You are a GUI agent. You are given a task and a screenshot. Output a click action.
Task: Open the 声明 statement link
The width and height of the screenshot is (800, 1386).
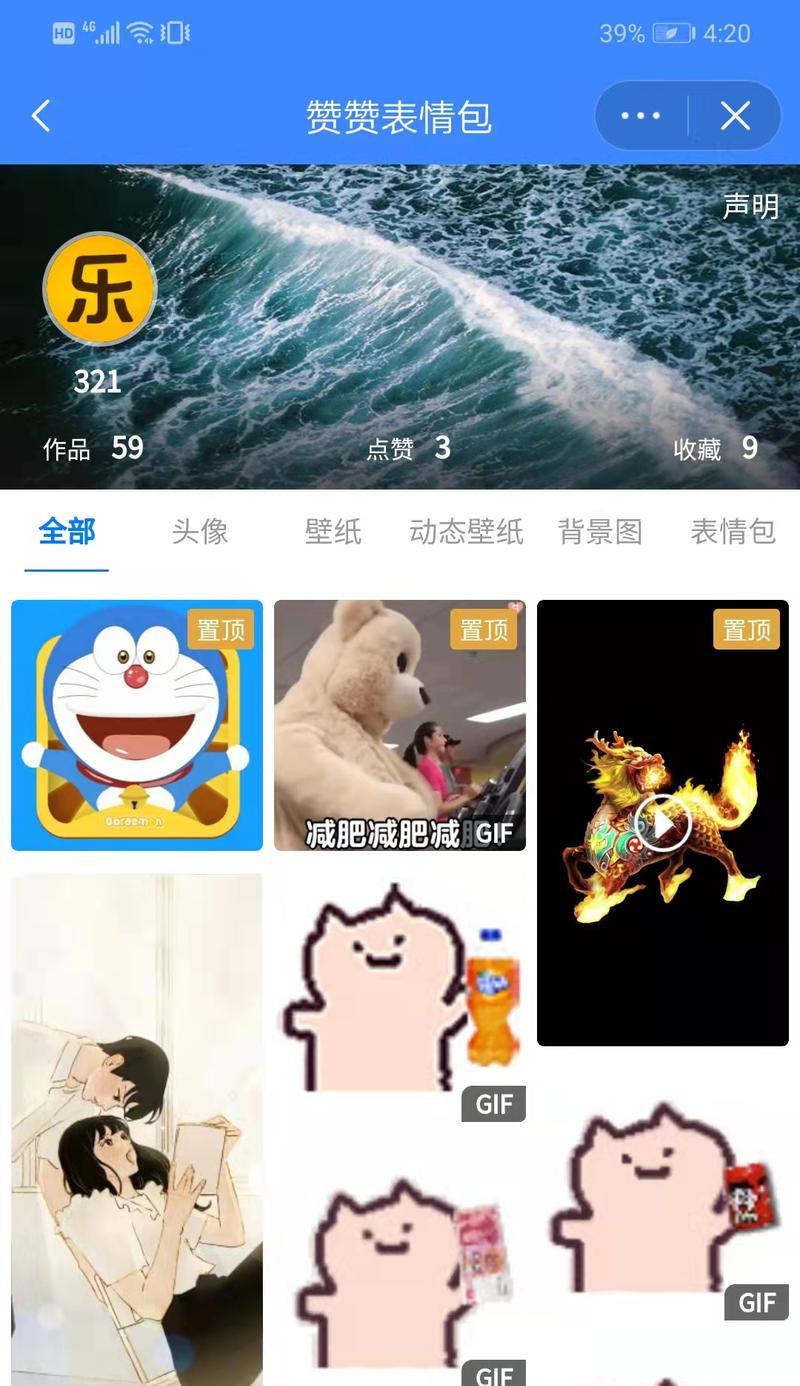(750, 206)
